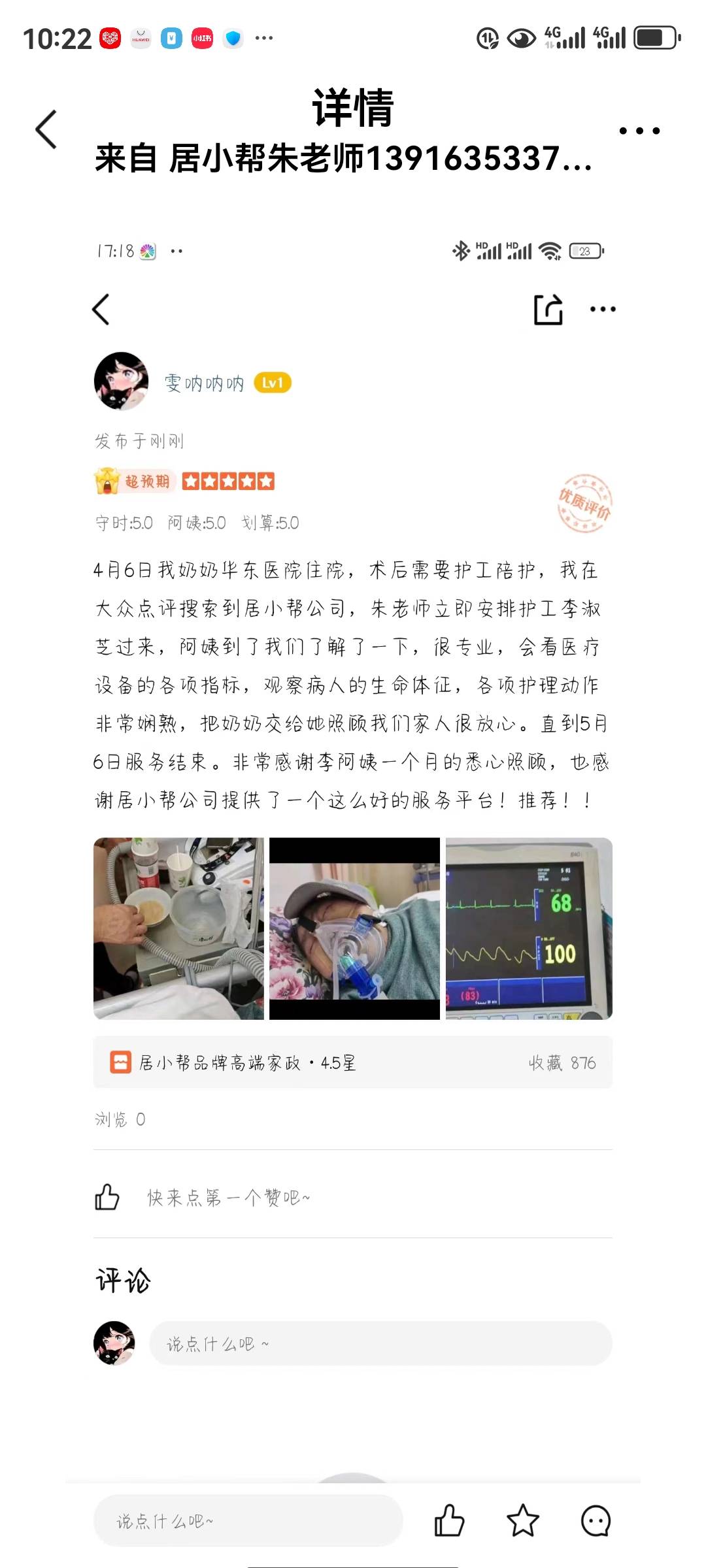Screen dimensions: 706x1568
Task: Open the overflow menu beside the 详情 title
Action: 639,131
